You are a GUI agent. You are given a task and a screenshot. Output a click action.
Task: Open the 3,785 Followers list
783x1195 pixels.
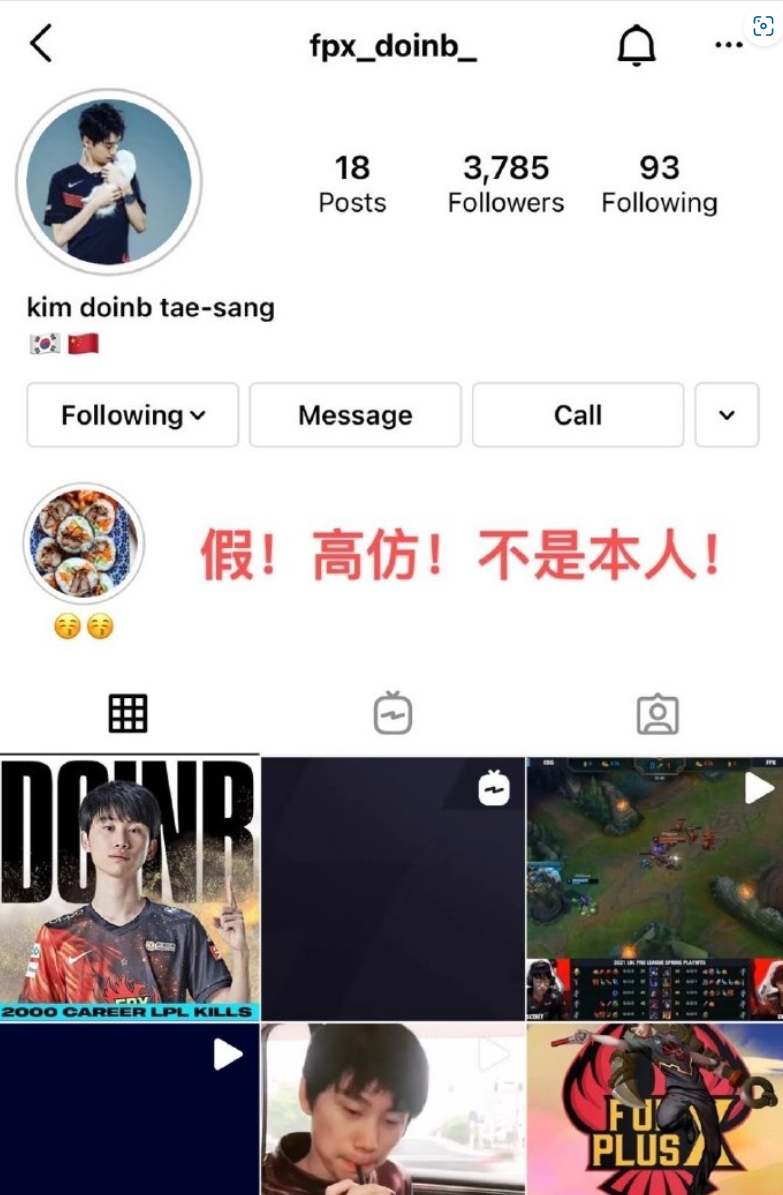click(x=505, y=184)
